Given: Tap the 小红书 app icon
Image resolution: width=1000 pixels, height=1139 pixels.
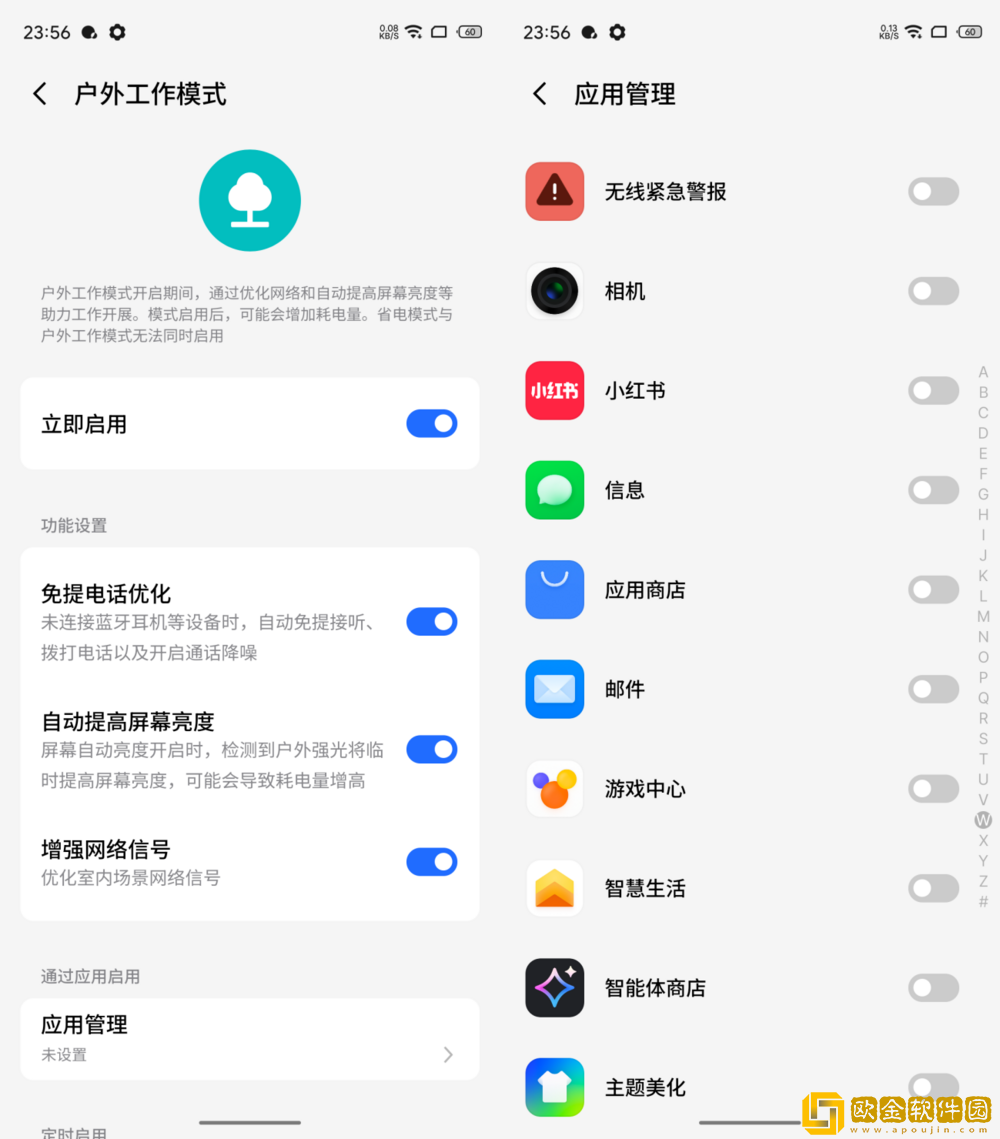Looking at the screenshot, I should click(x=554, y=391).
